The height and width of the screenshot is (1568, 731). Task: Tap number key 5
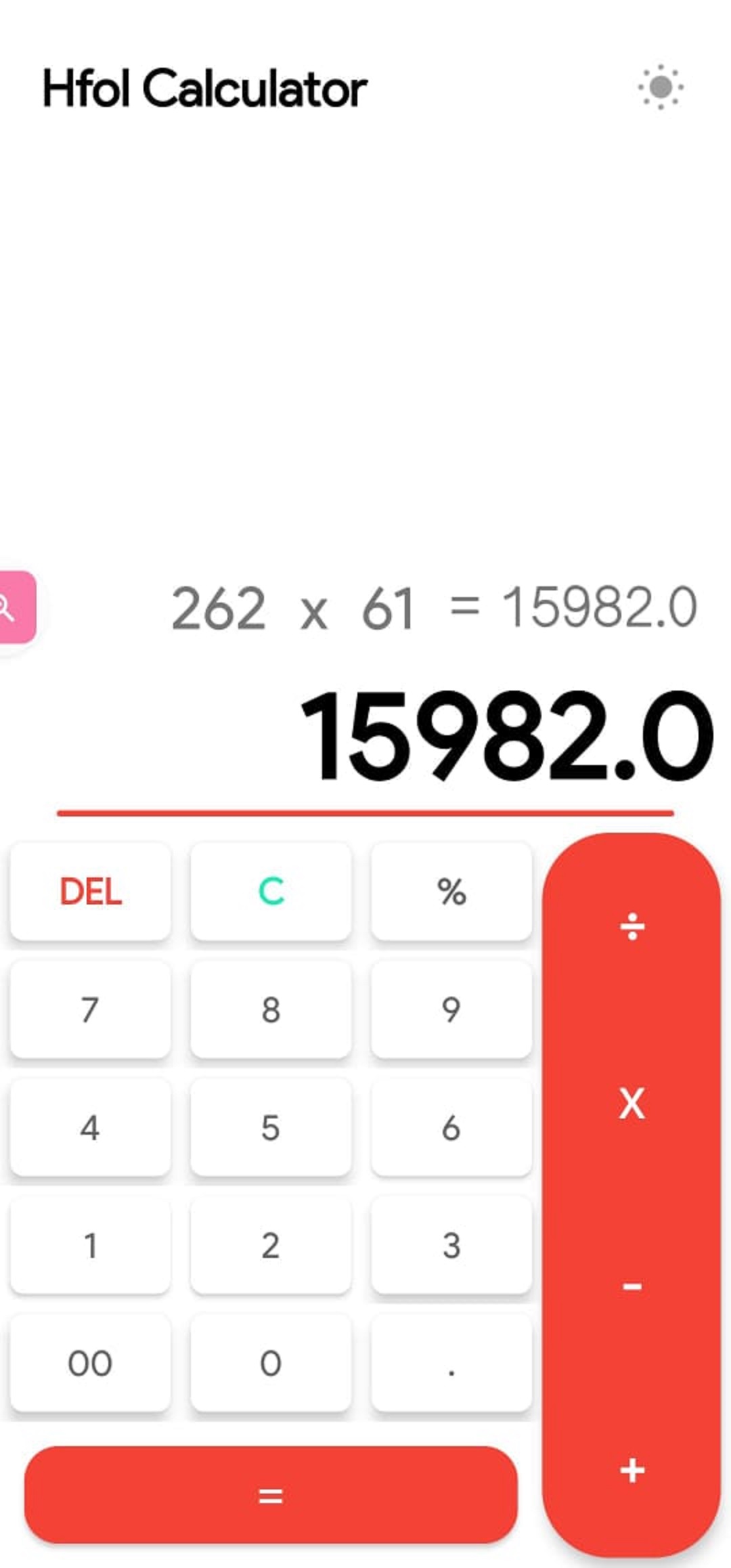[x=271, y=1127]
